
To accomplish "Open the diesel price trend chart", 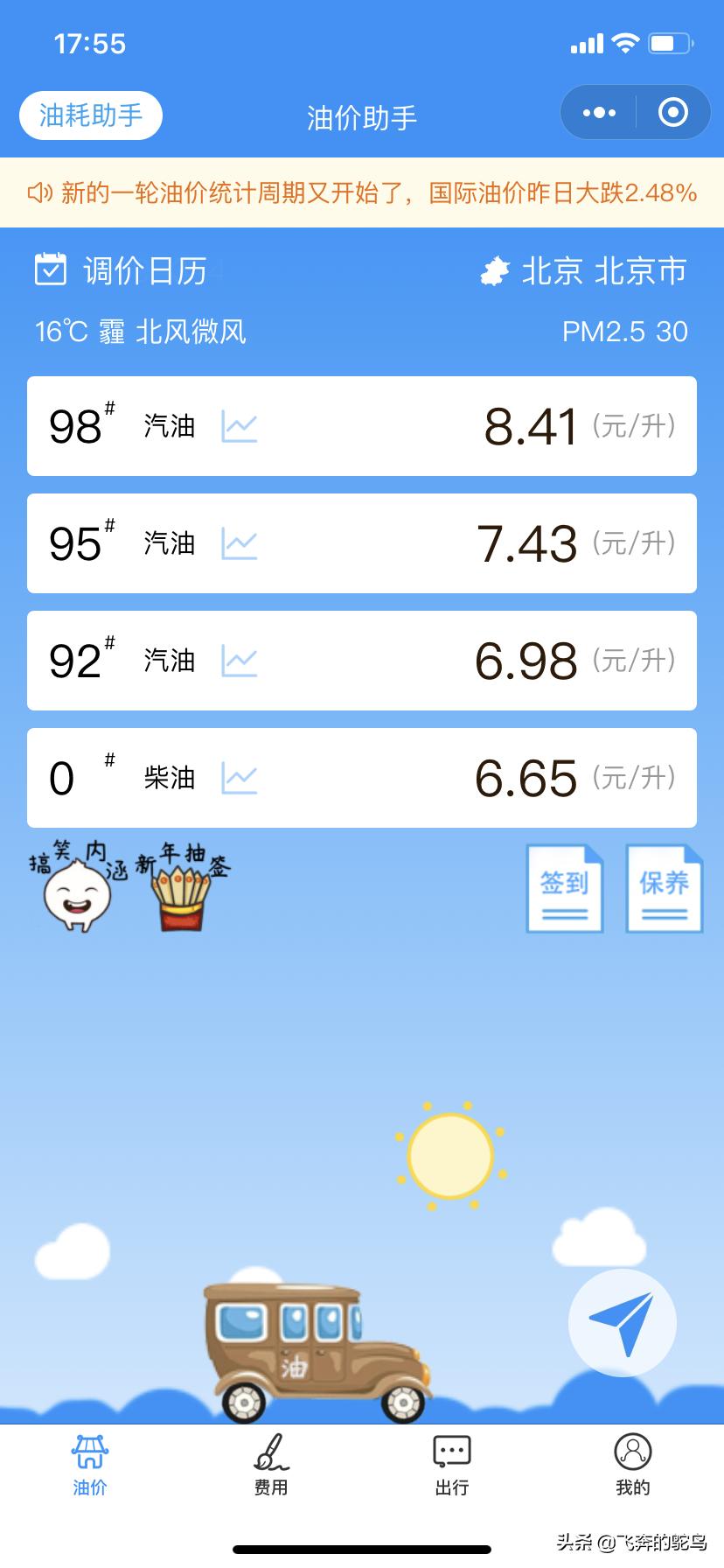I will (x=238, y=777).
